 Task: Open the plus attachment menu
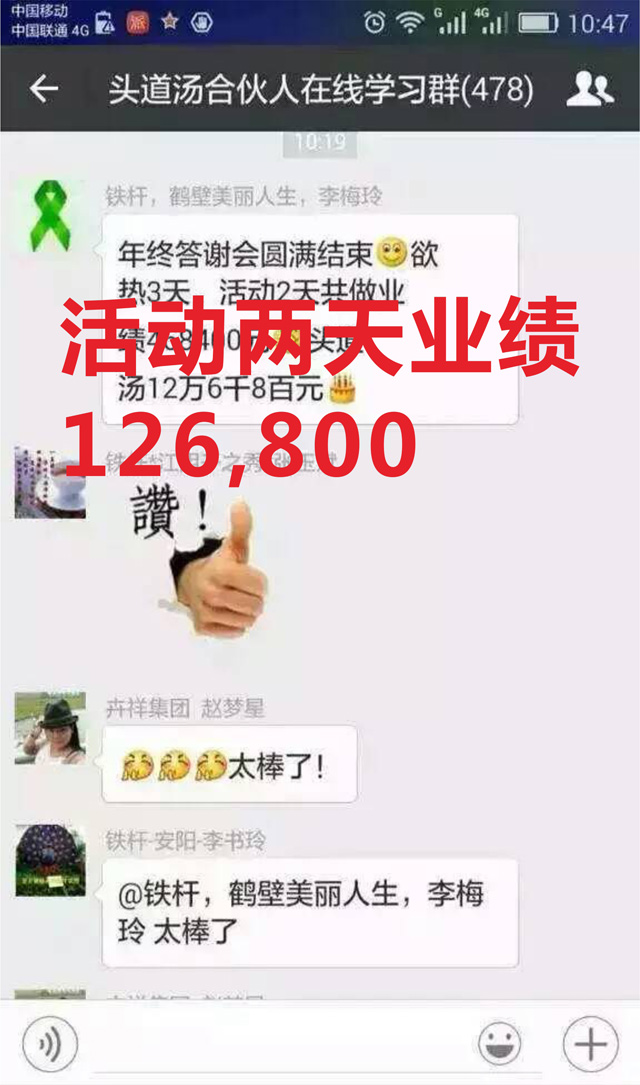click(590, 1045)
